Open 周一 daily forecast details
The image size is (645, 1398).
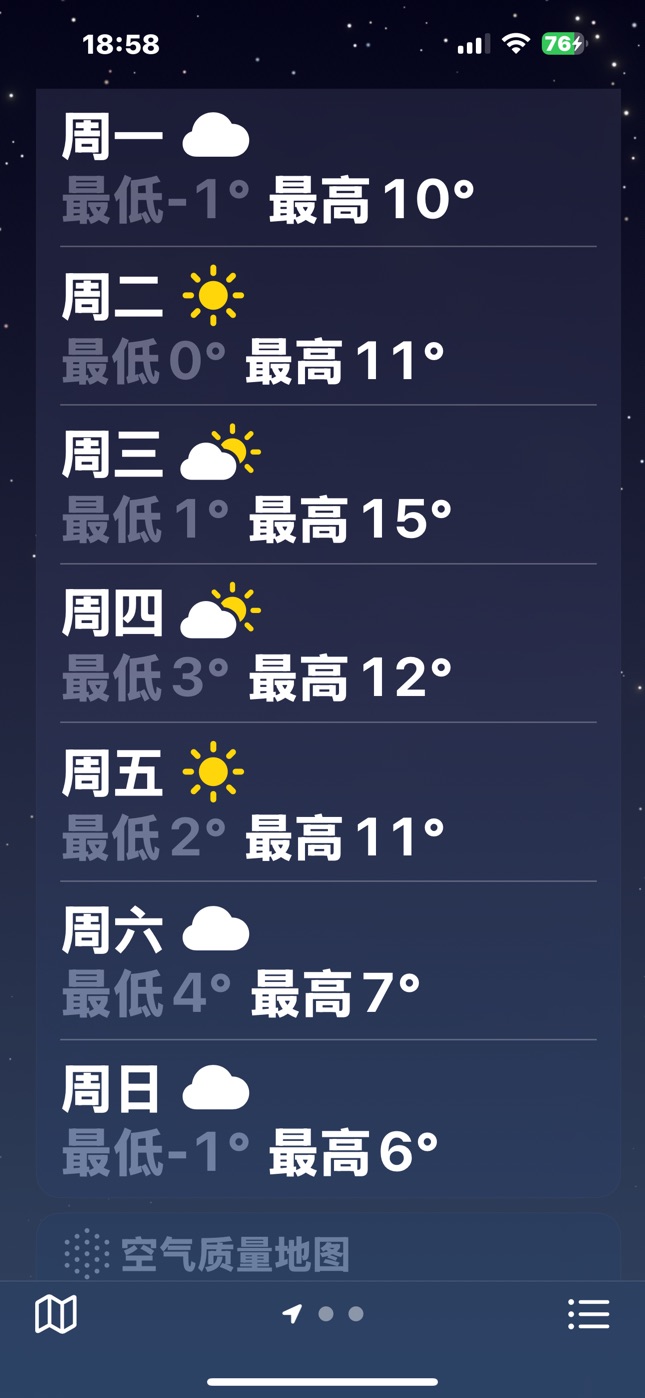click(328, 168)
